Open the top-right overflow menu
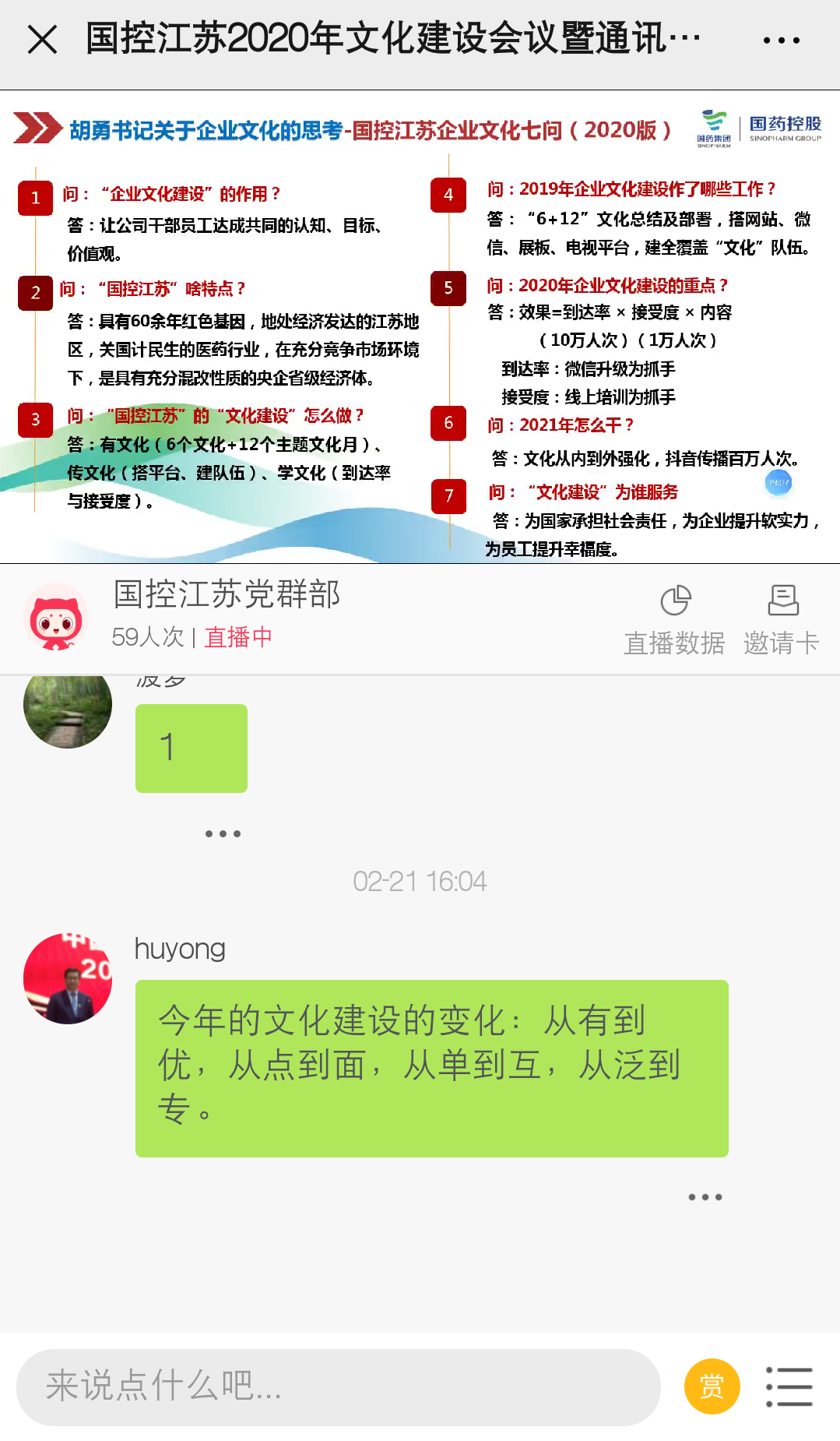The width and height of the screenshot is (840, 1441). point(781,41)
